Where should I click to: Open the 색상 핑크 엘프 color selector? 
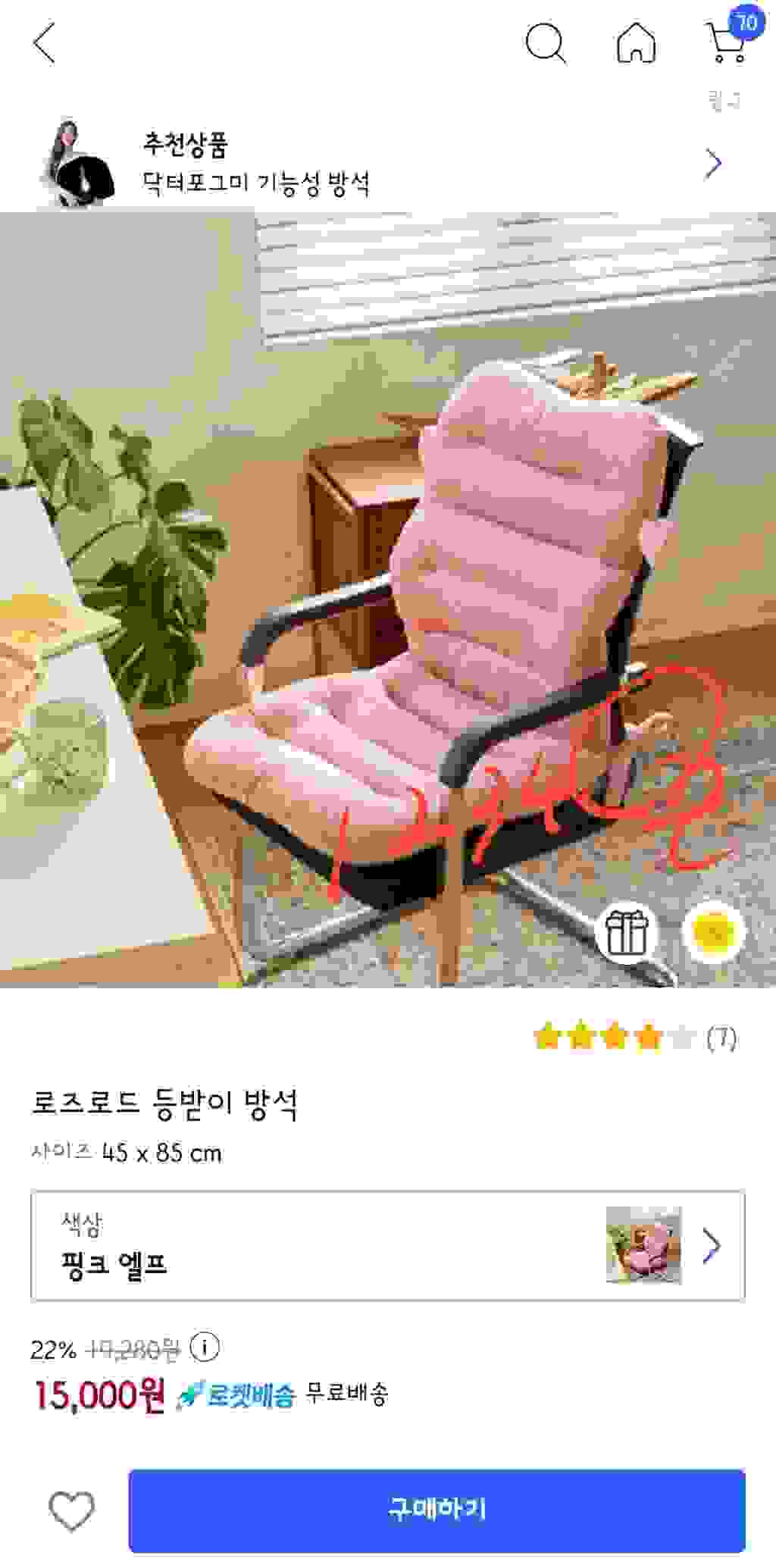coord(387,1246)
